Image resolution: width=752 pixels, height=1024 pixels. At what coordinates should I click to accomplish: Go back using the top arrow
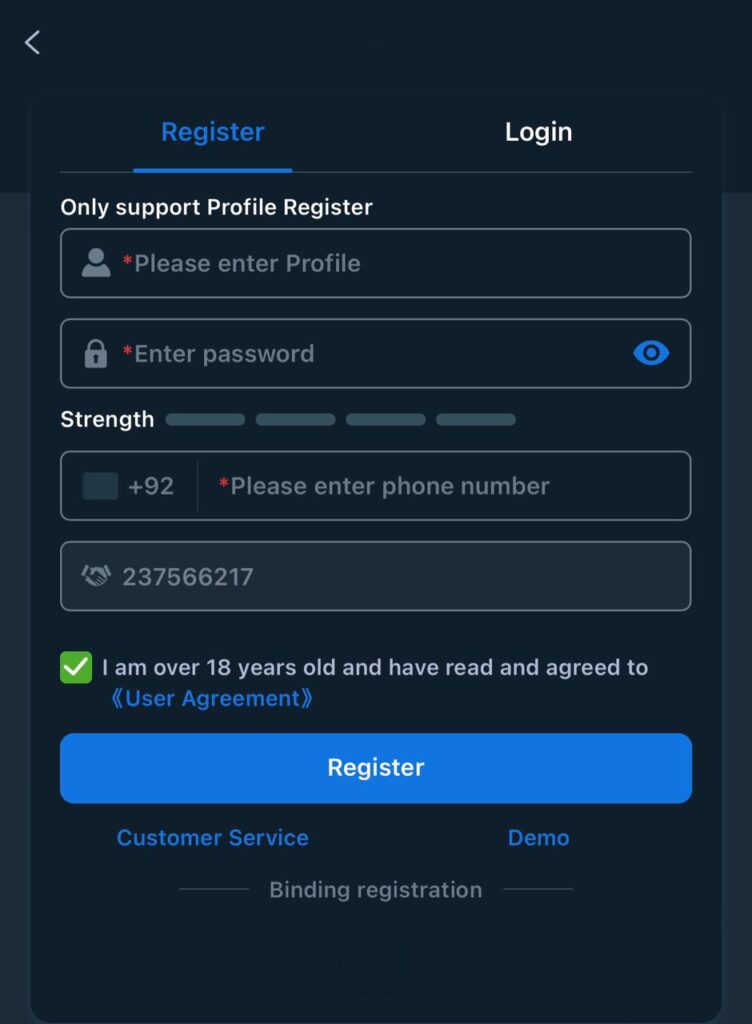click(x=32, y=42)
